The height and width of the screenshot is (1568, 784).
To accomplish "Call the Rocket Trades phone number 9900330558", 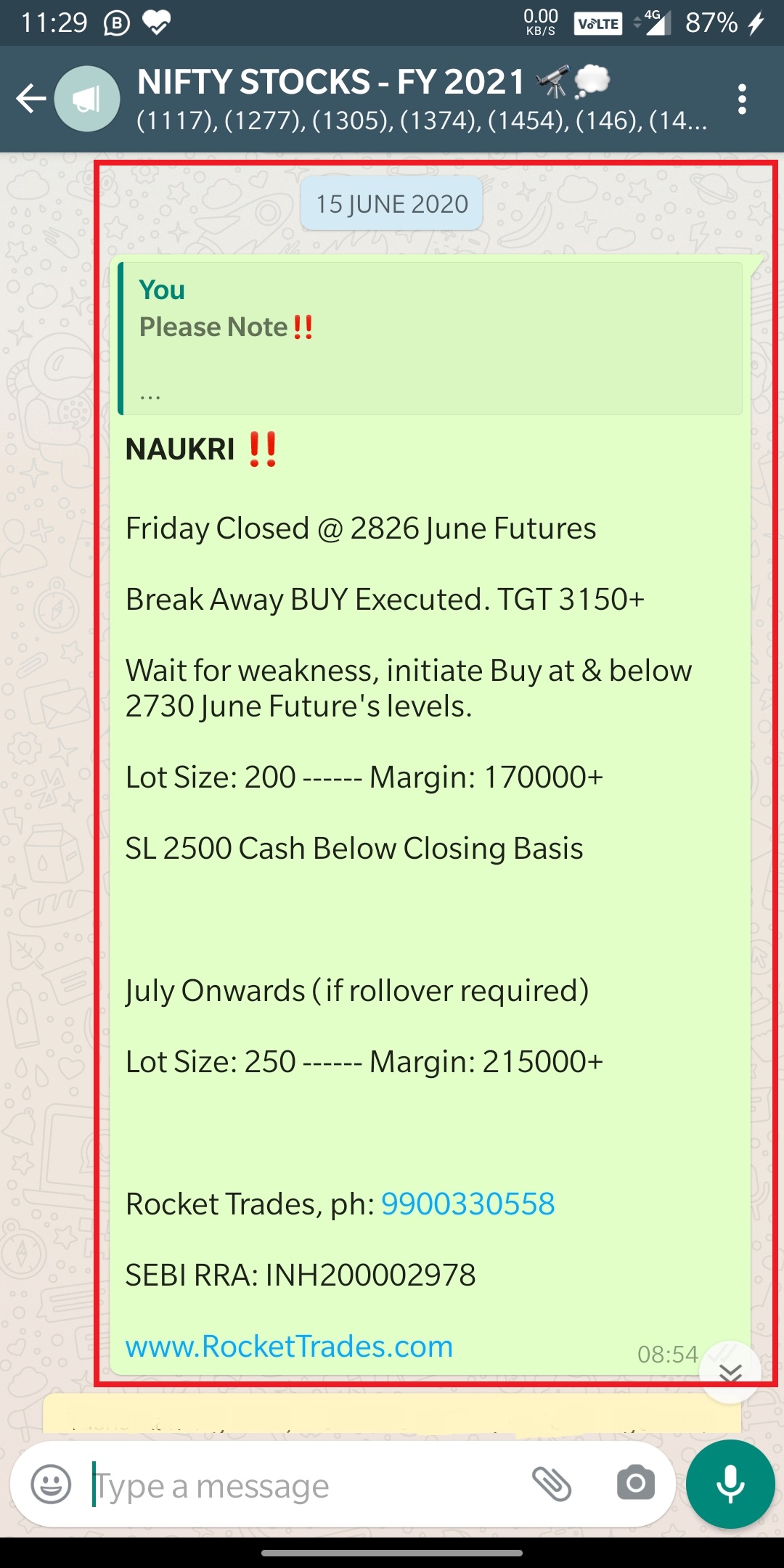I will click(x=467, y=1204).
